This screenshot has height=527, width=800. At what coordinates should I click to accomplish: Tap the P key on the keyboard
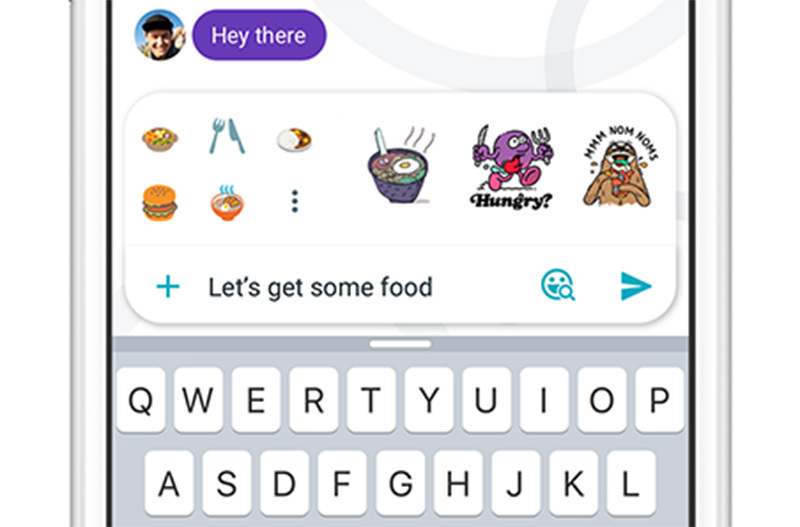(659, 401)
